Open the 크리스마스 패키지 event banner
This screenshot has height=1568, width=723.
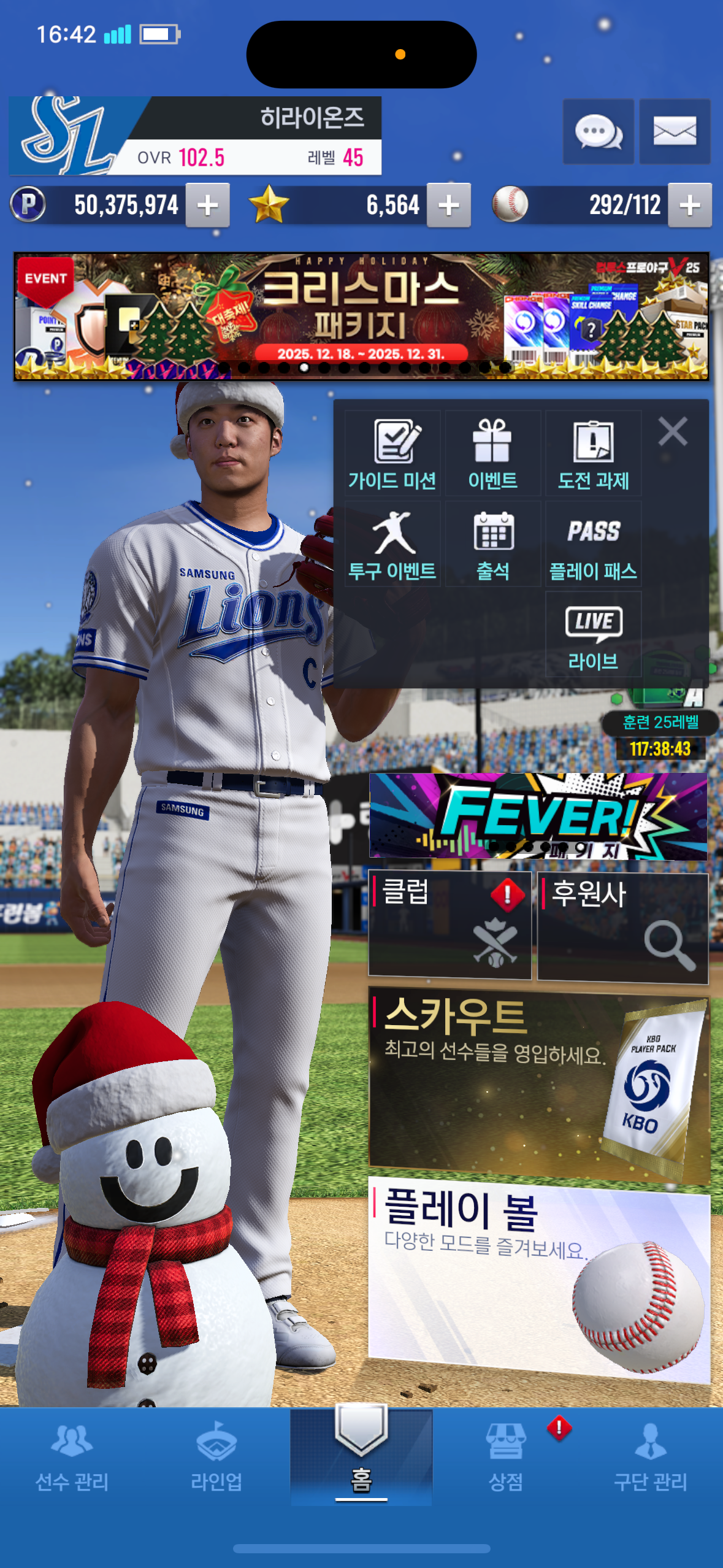[361, 316]
